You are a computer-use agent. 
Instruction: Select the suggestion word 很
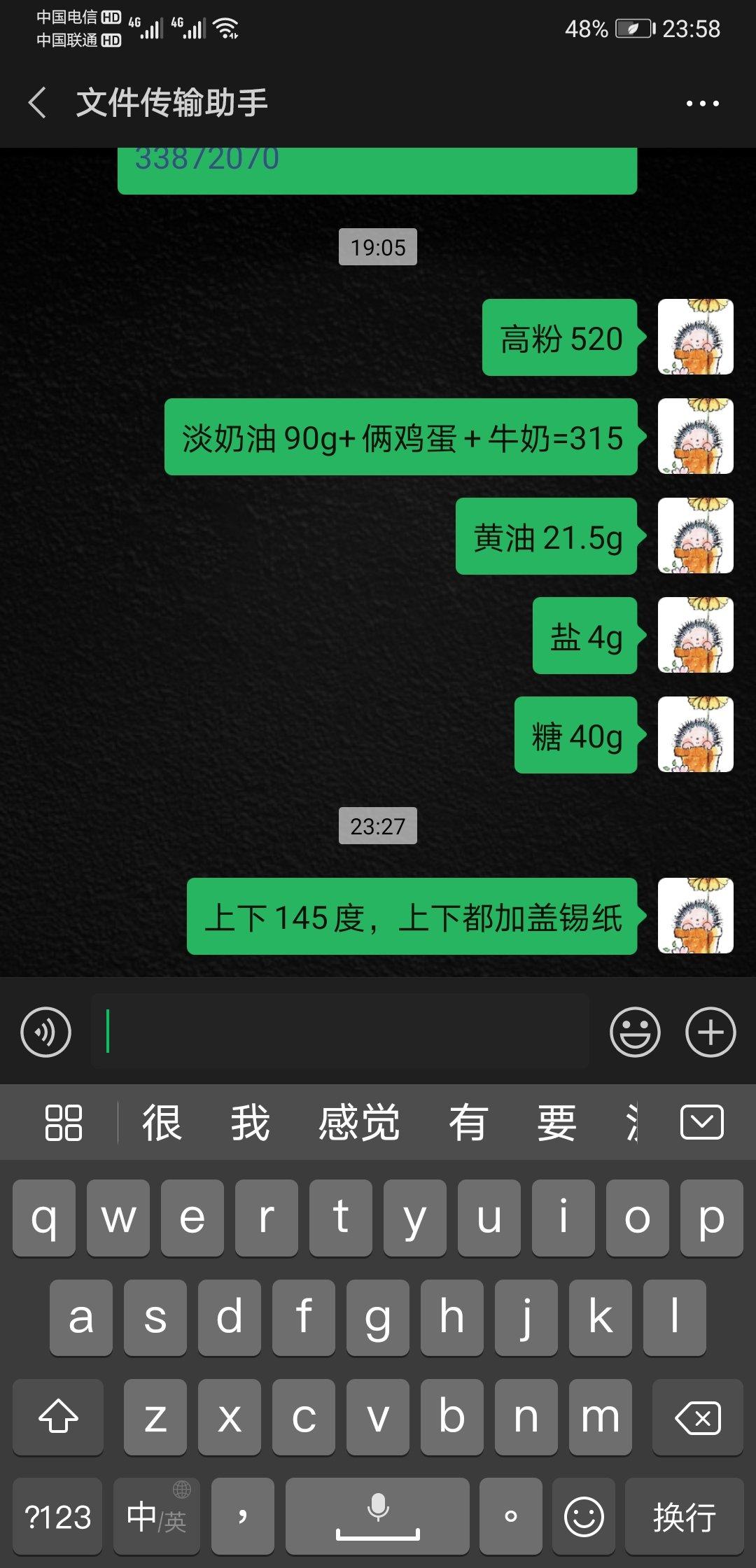click(x=160, y=1121)
